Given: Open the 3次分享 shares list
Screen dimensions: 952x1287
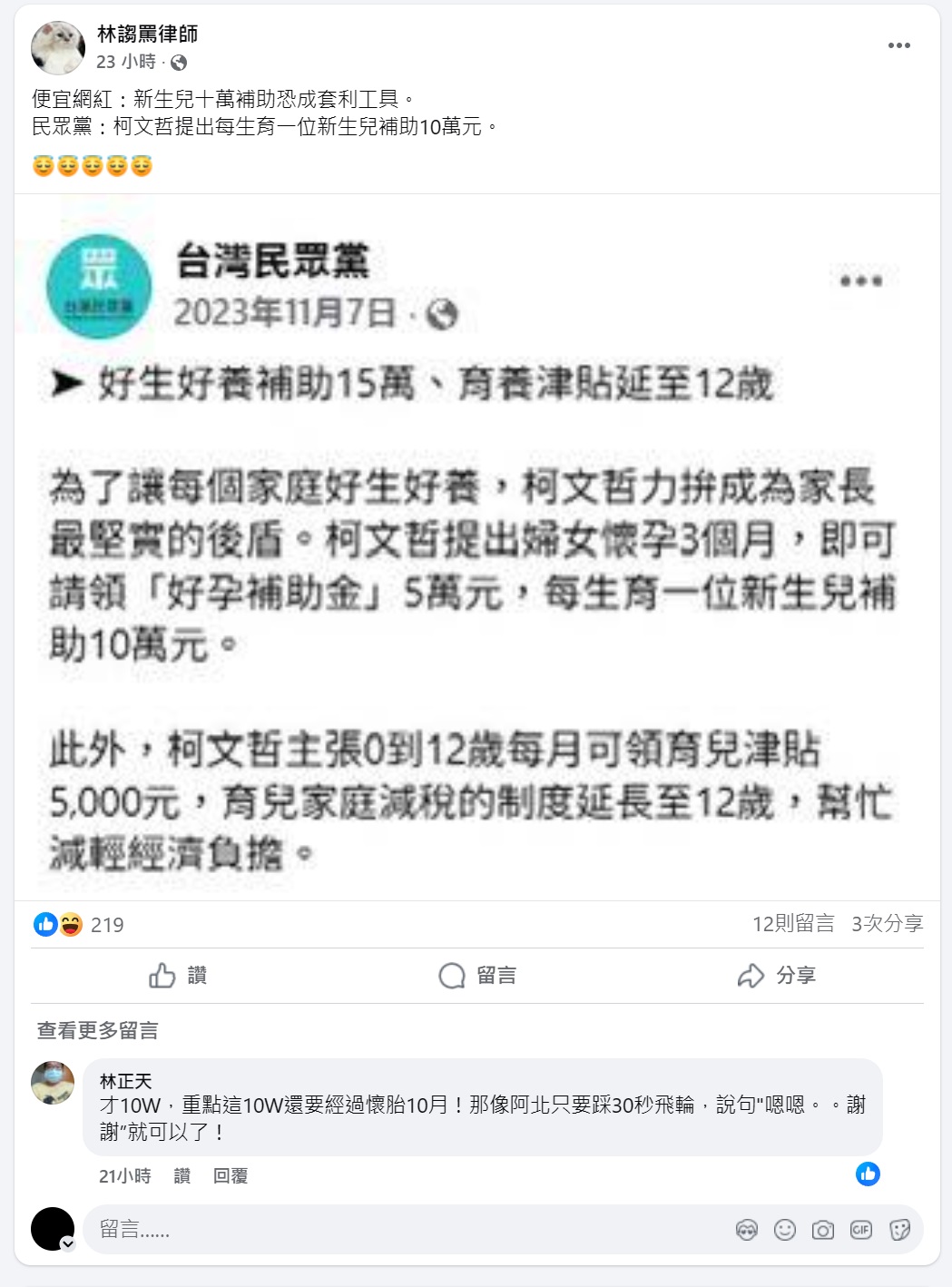Looking at the screenshot, I should [887, 924].
